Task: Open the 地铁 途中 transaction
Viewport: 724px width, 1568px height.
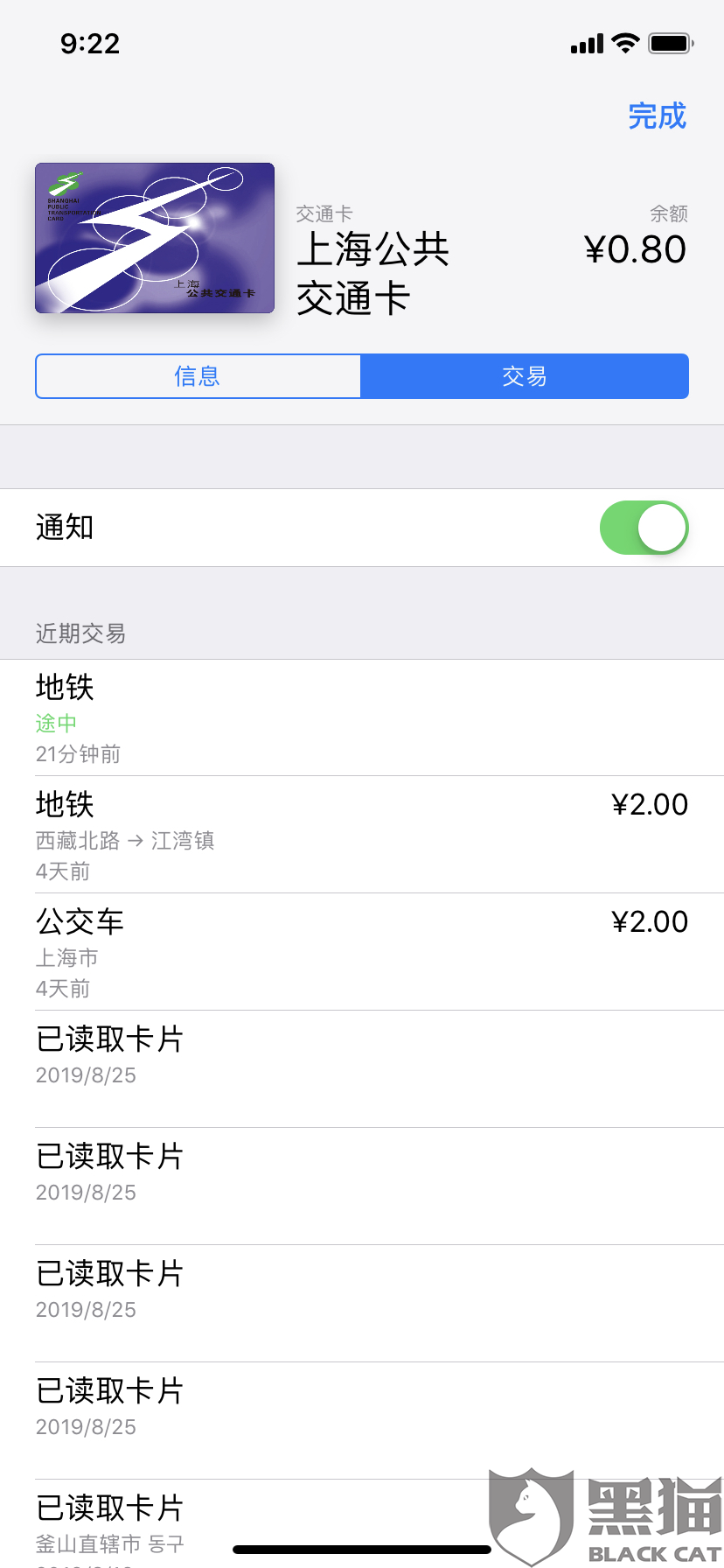Action: tap(362, 717)
